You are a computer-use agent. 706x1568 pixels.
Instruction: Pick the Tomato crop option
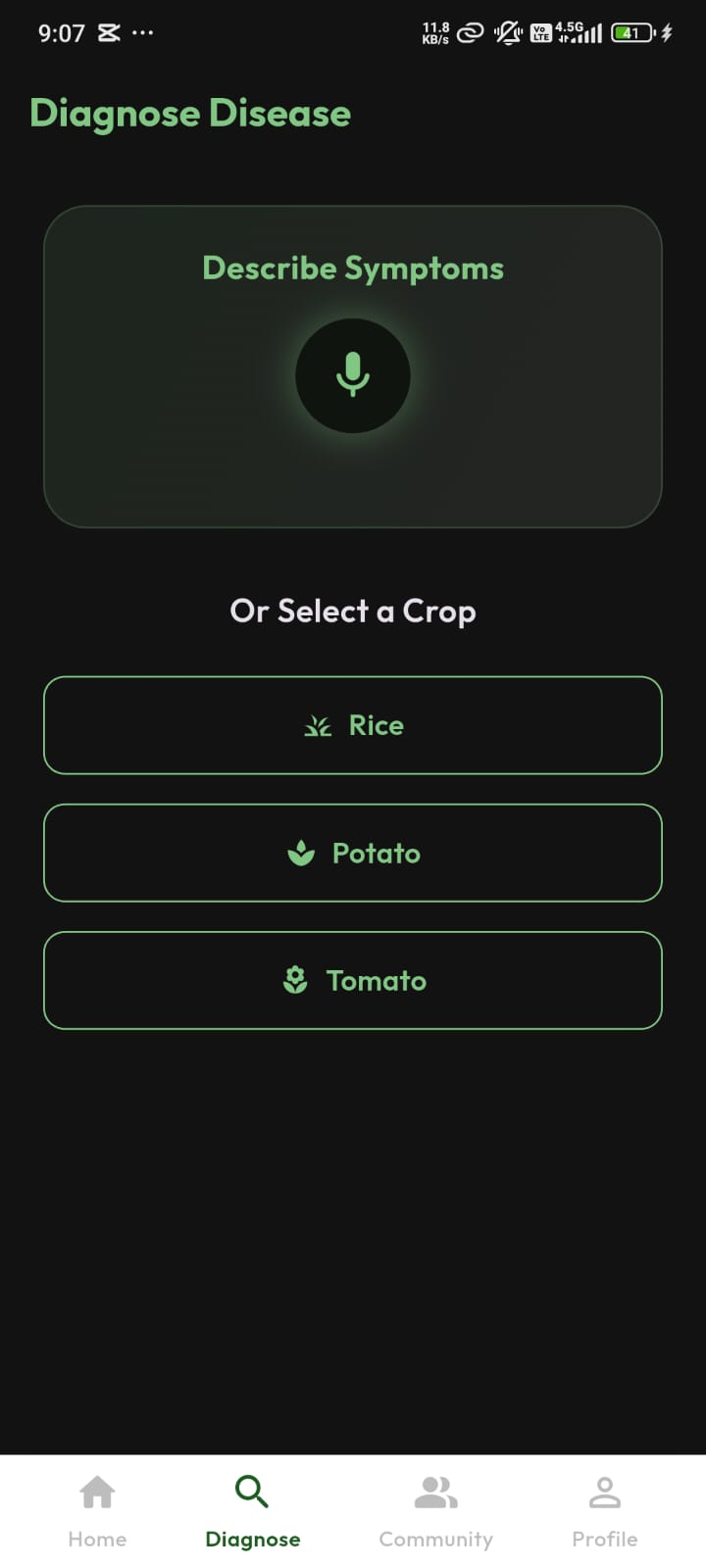tap(353, 980)
